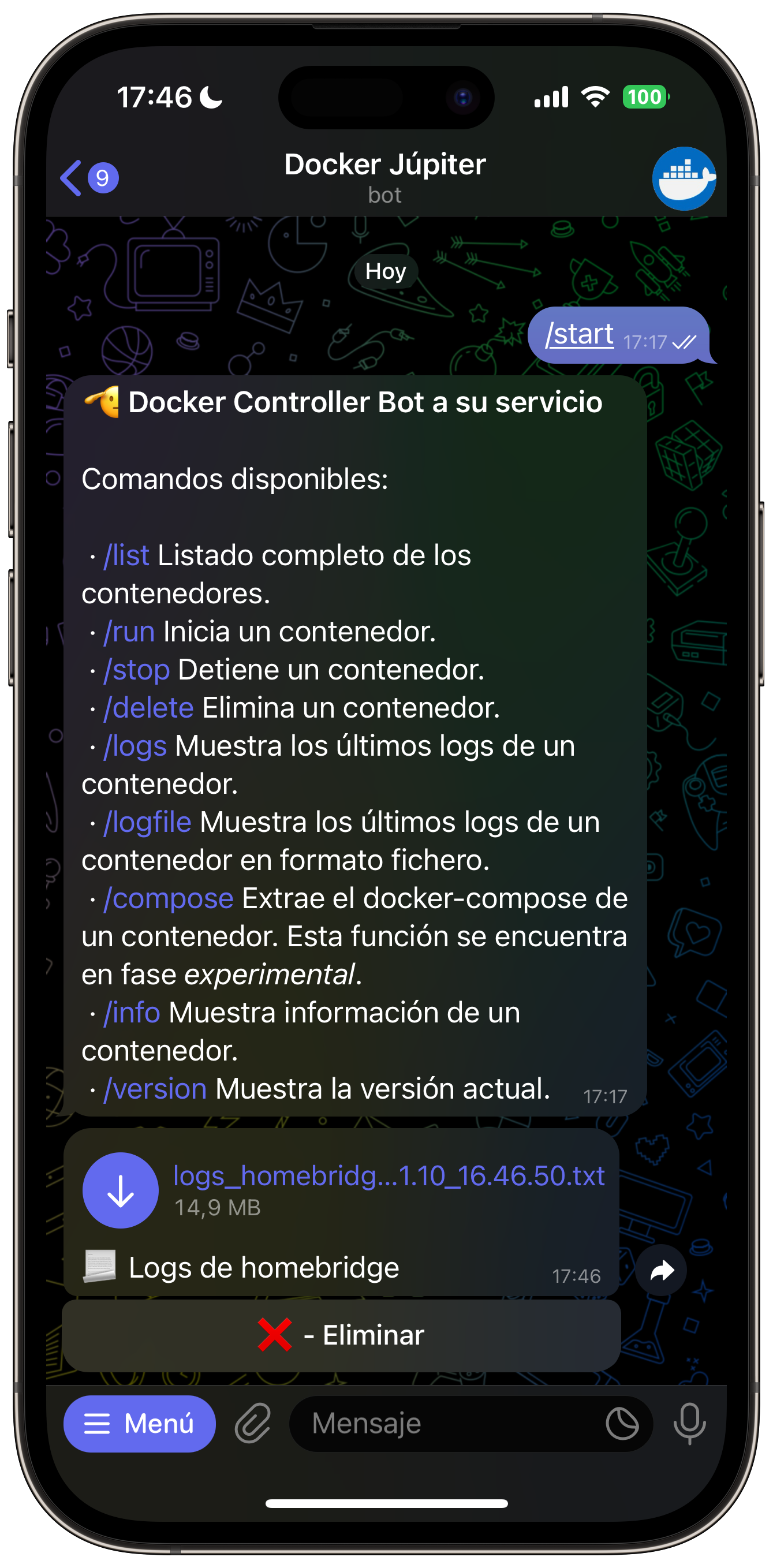Tap the /logfile command link

coord(147,822)
